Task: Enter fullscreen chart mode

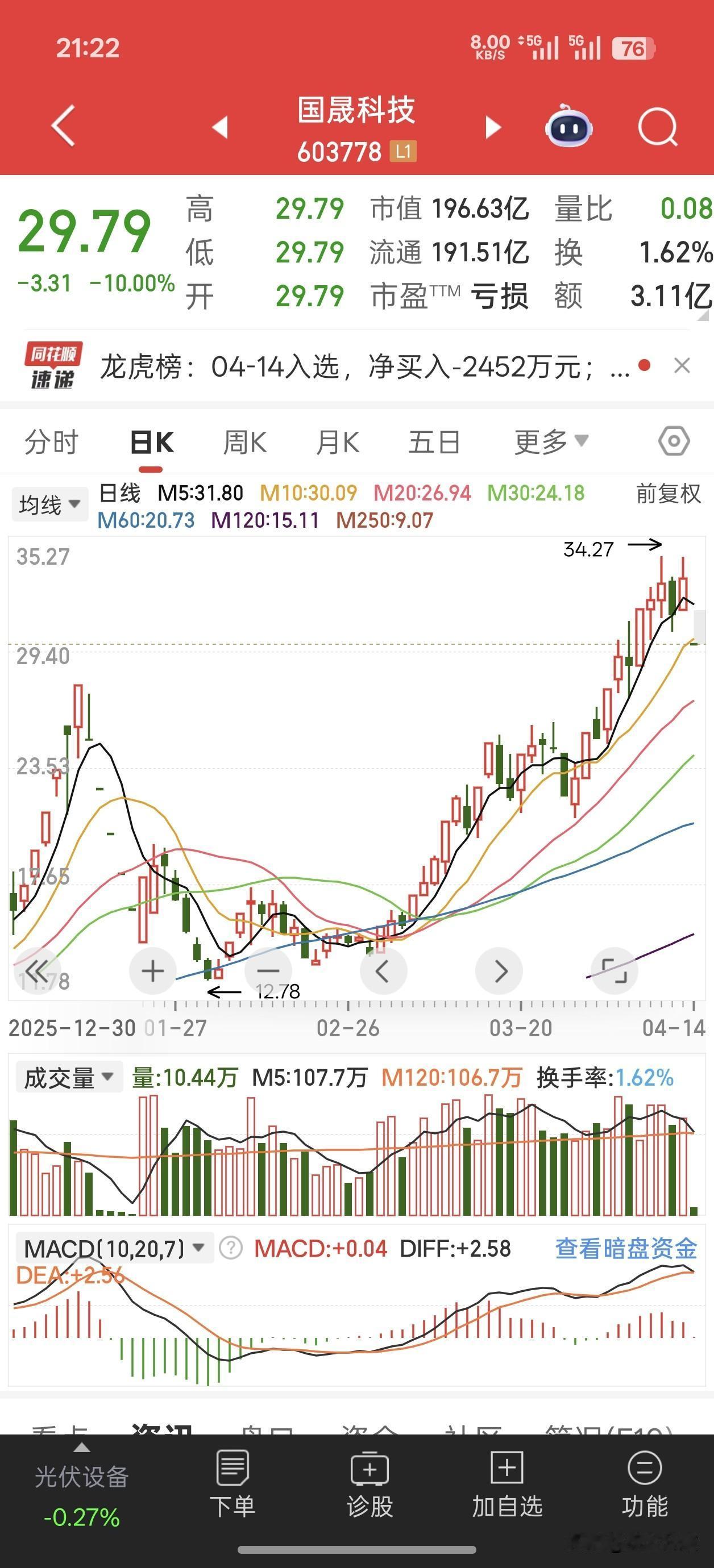Action: pyautogui.click(x=613, y=971)
